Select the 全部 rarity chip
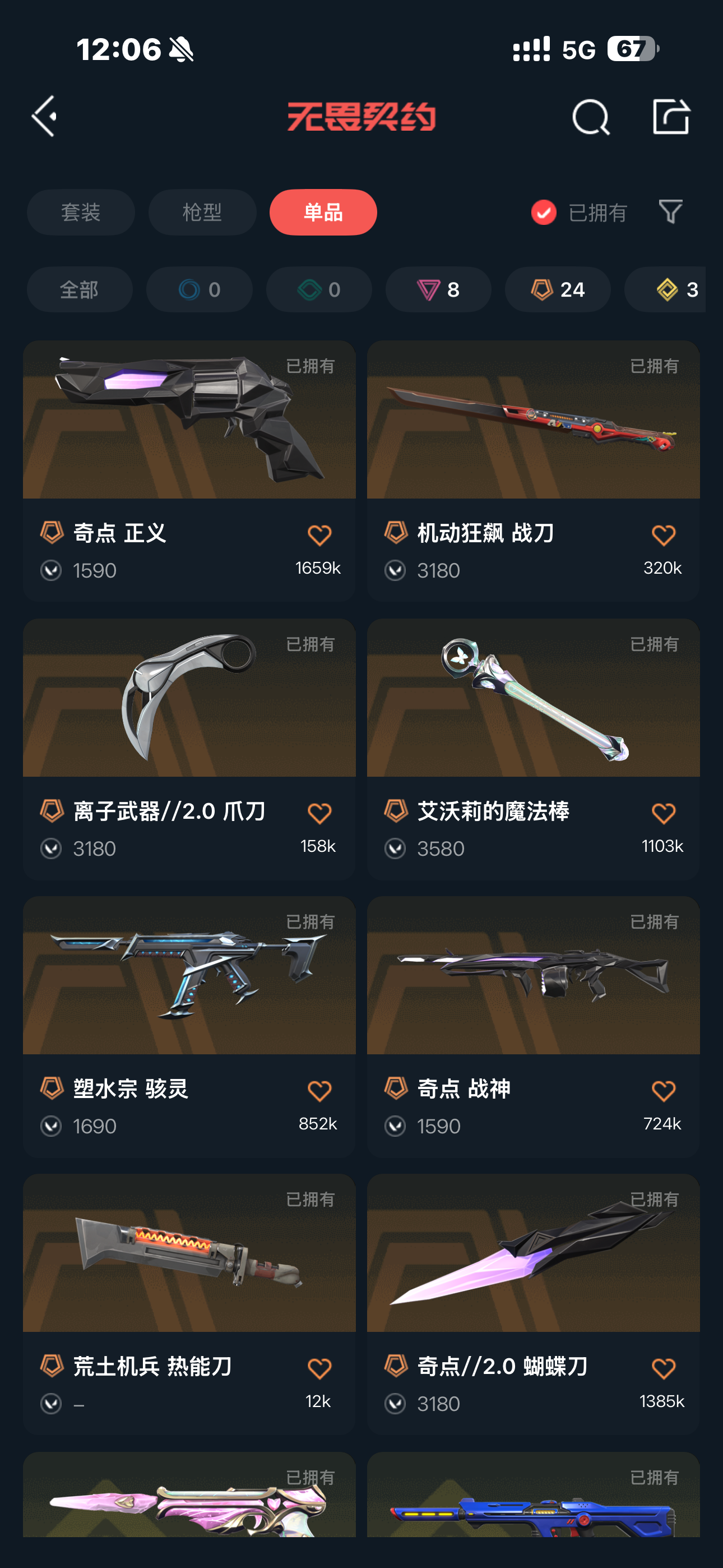 (x=79, y=290)
